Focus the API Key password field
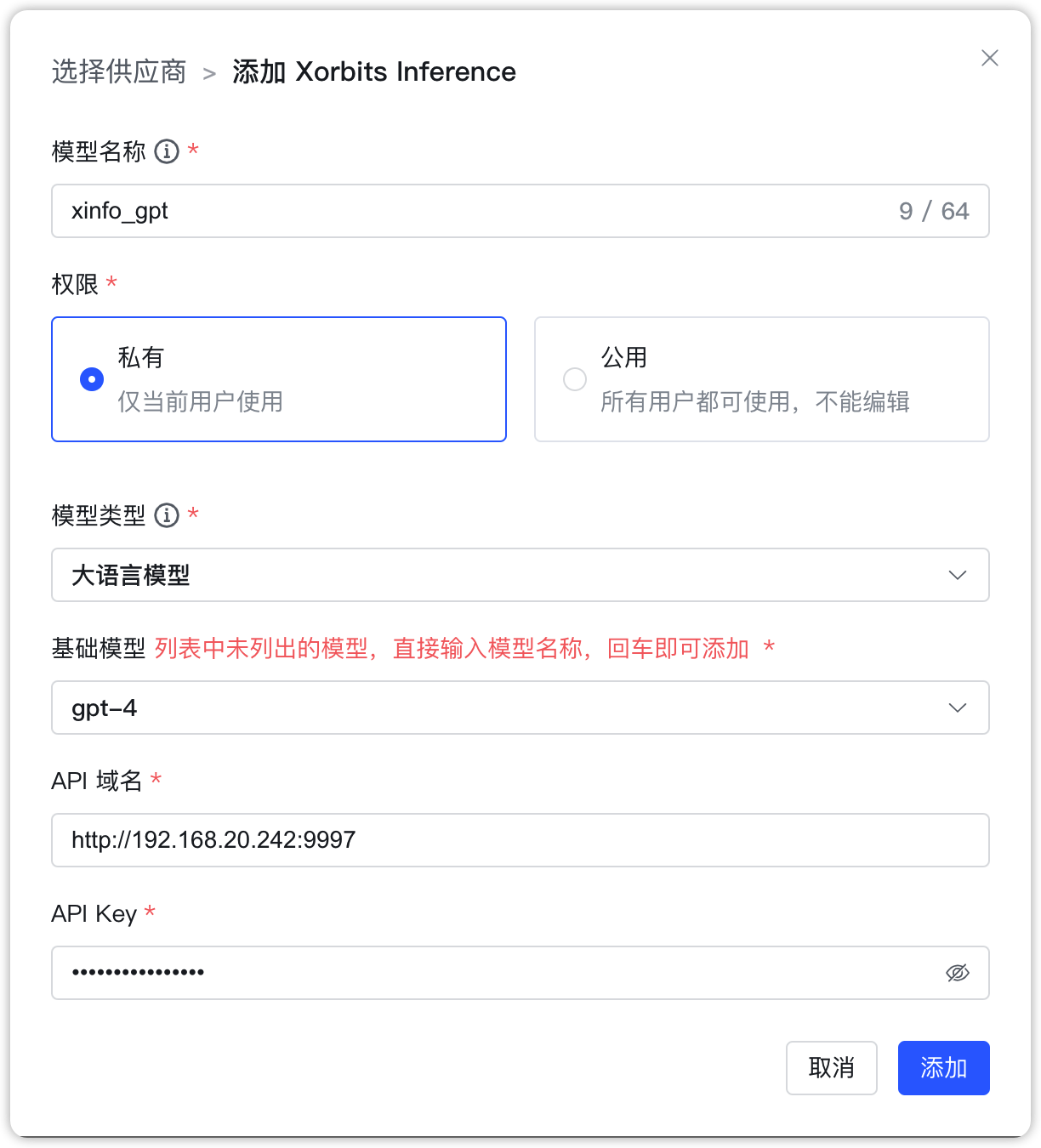The image size is (1041, 1148). point(493,973)
